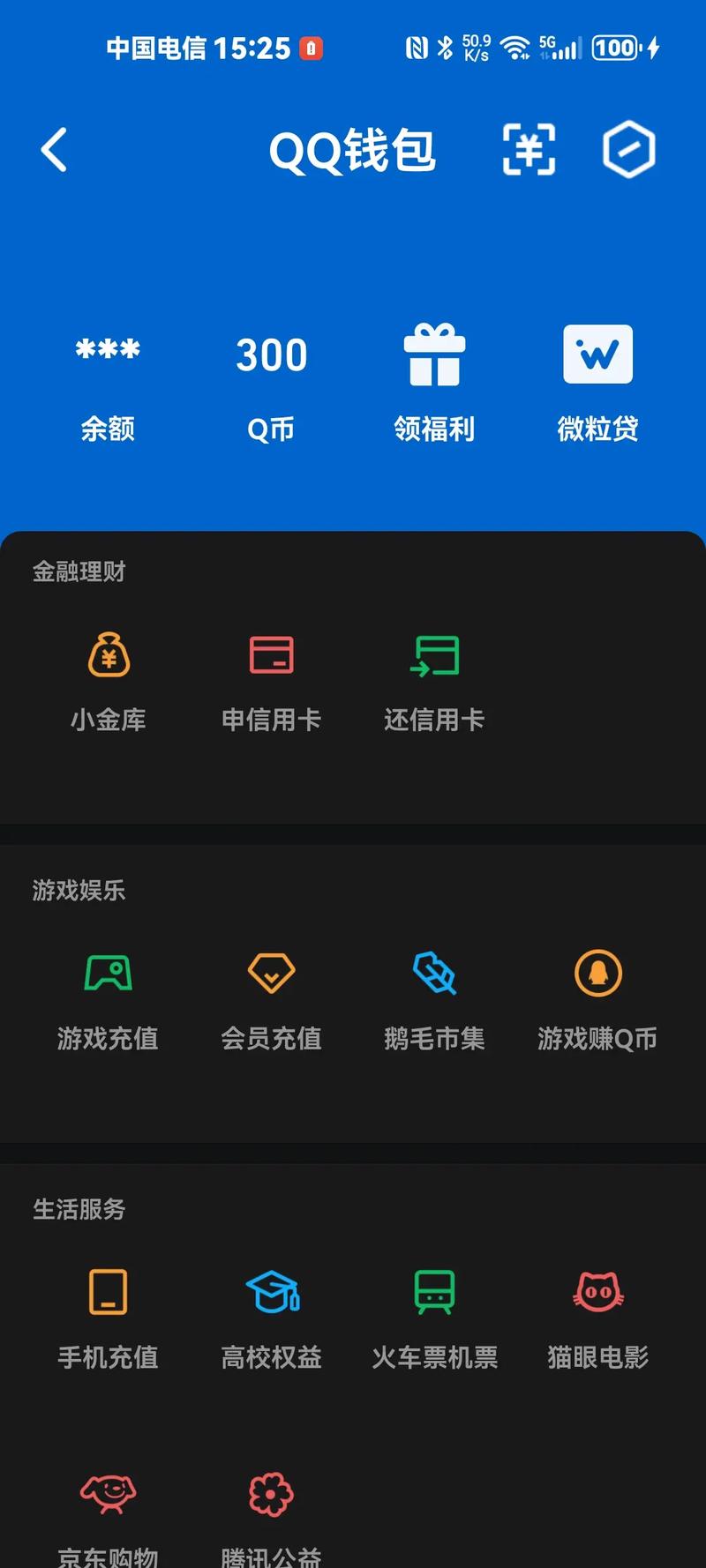Open 领福利 gift icon
The height and width of the screenshot is (1568, 706).
(434, 355)
